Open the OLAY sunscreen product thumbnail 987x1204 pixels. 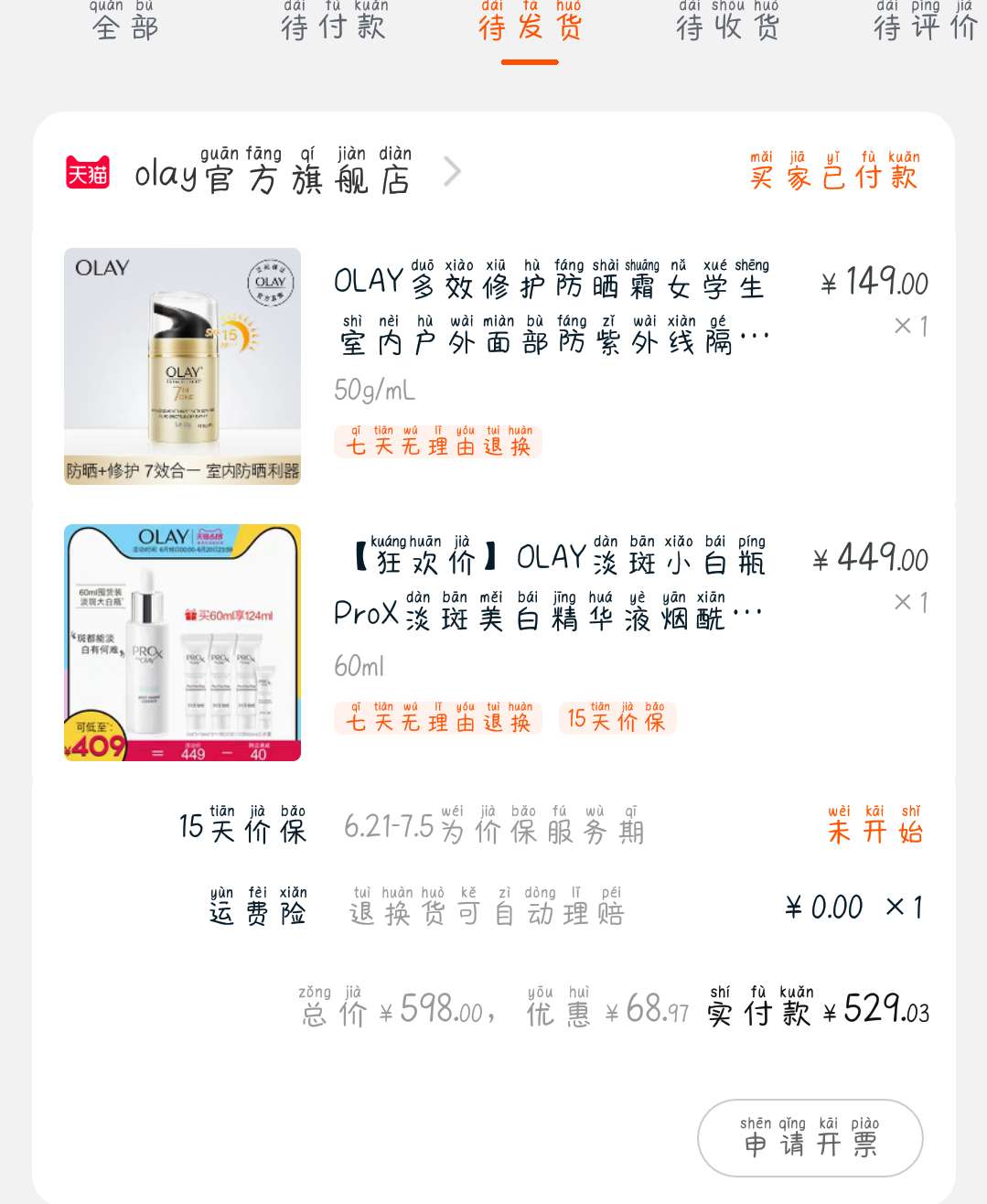(181, 367)
